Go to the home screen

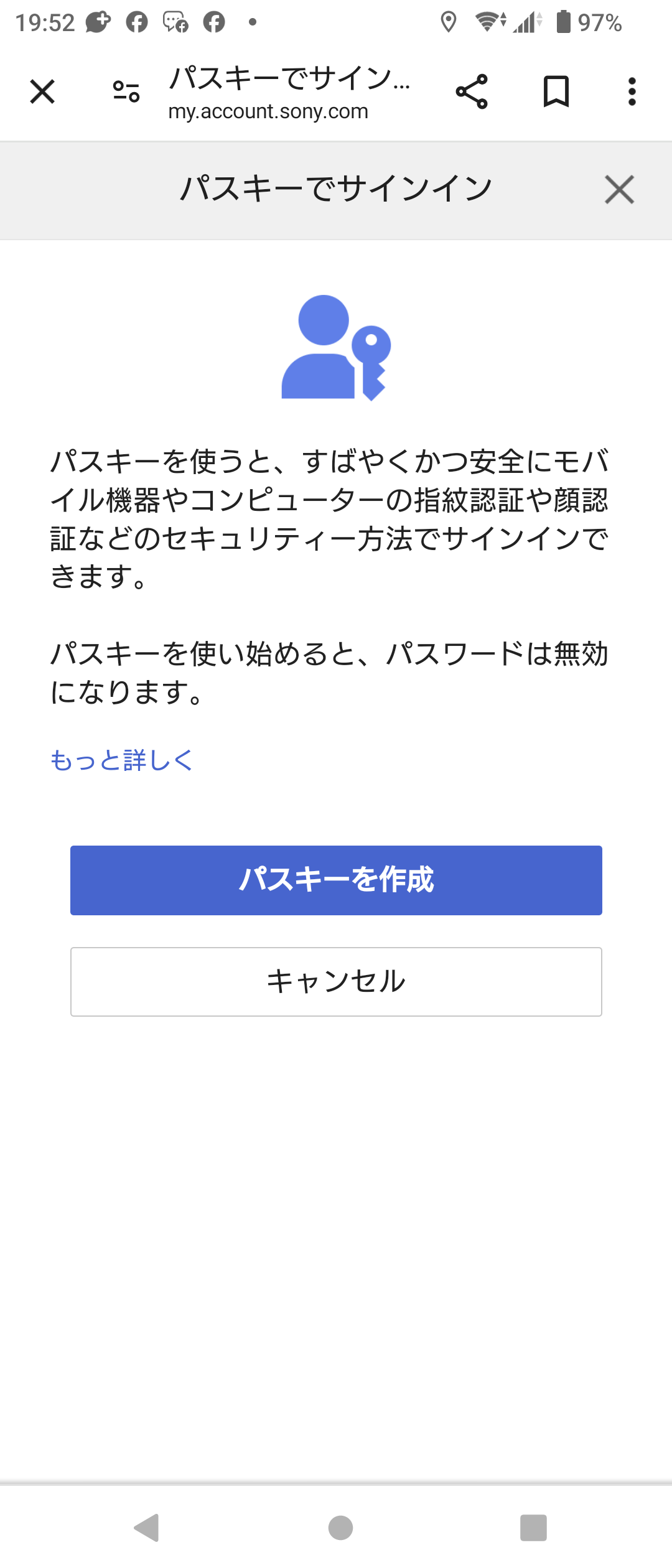340,1528
